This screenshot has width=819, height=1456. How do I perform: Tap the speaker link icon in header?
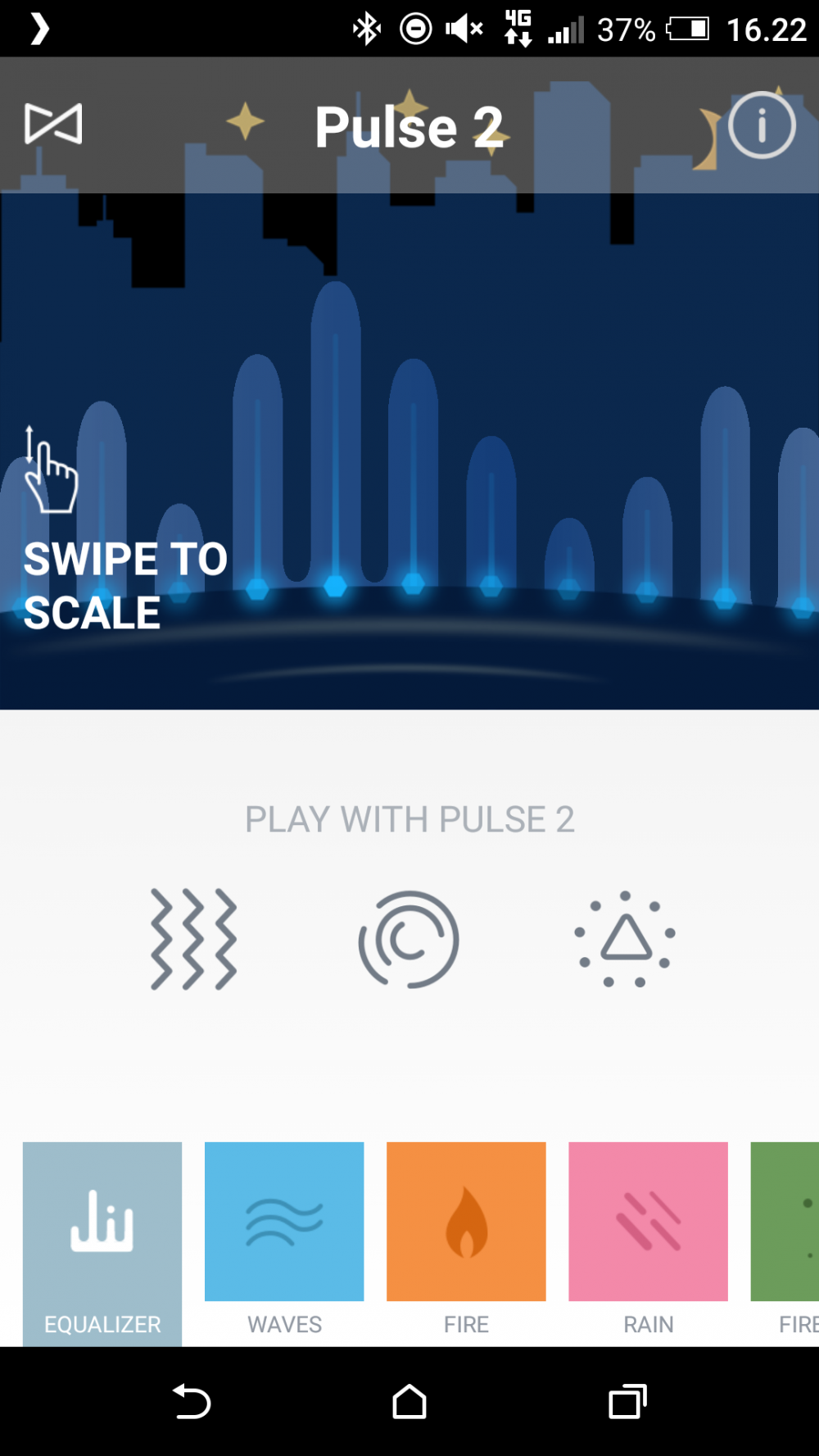[x=53, y=125]
